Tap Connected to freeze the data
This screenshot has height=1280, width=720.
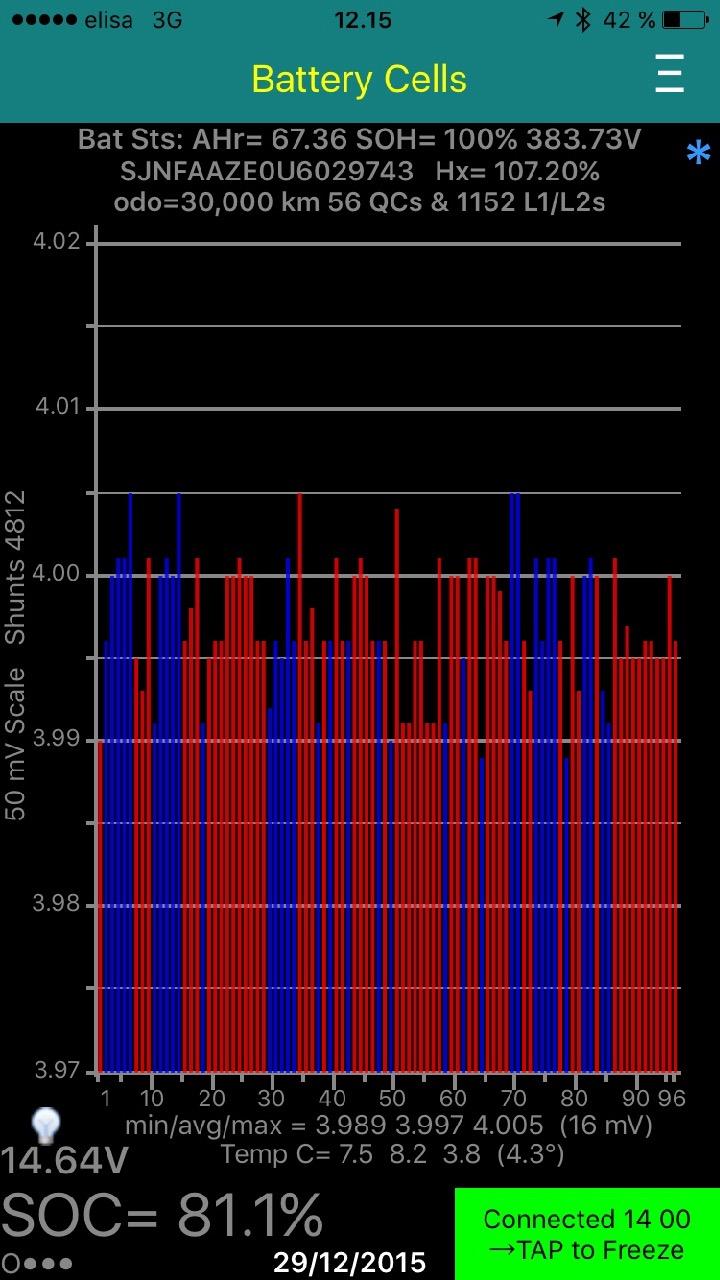tap(587, 1233)
